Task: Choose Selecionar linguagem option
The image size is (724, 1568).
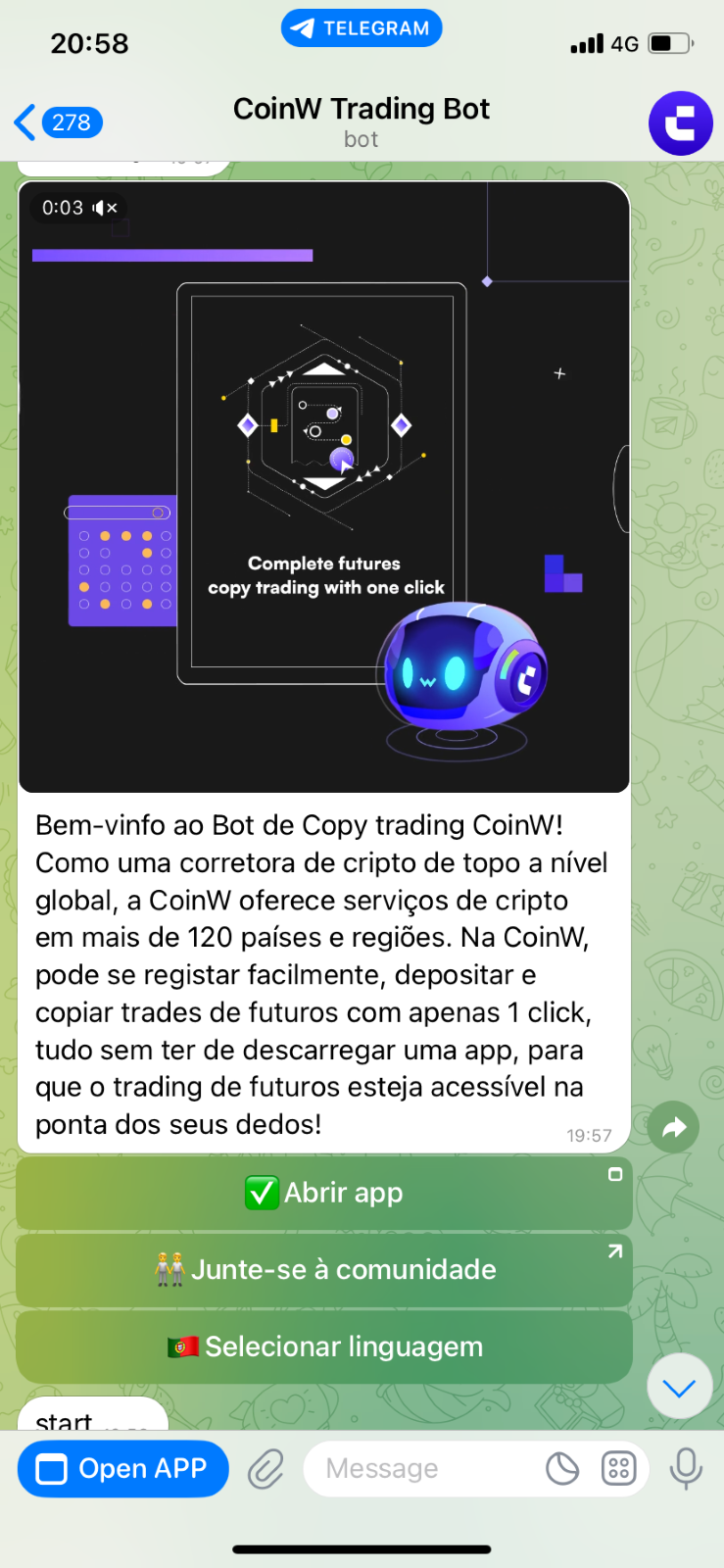Action: click(x=323, y=1347)
